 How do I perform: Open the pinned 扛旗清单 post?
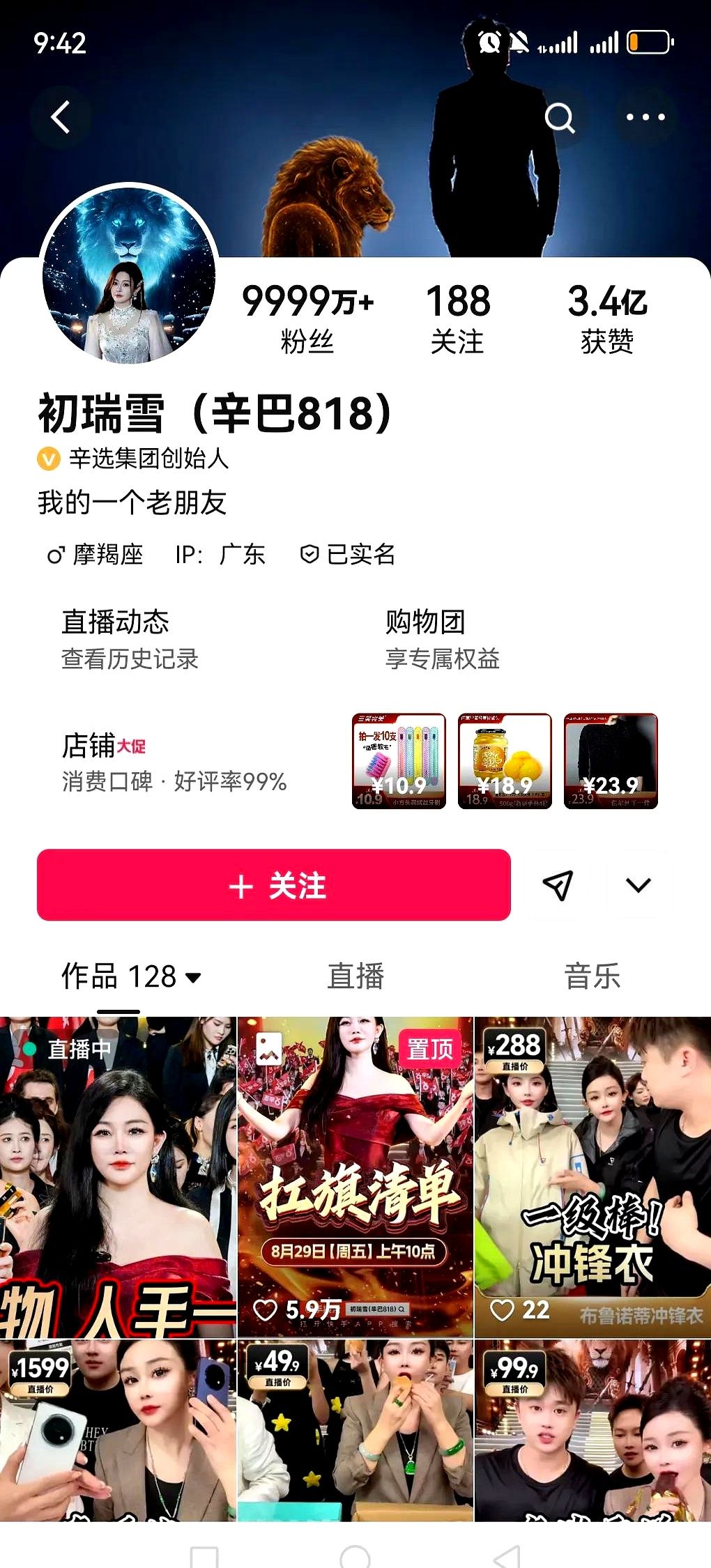pos(355,1178)
